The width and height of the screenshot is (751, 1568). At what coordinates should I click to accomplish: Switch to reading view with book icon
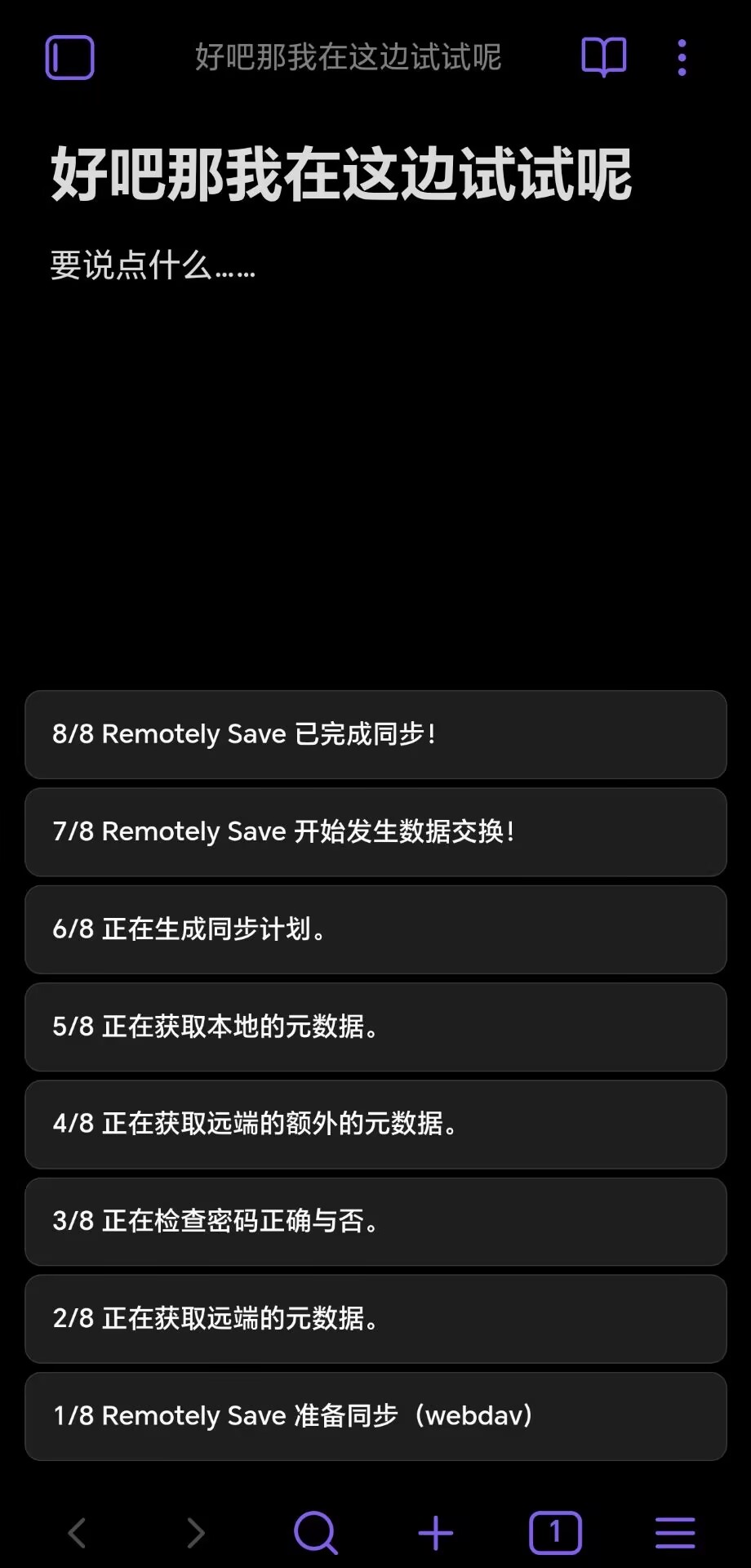(603, 57)
